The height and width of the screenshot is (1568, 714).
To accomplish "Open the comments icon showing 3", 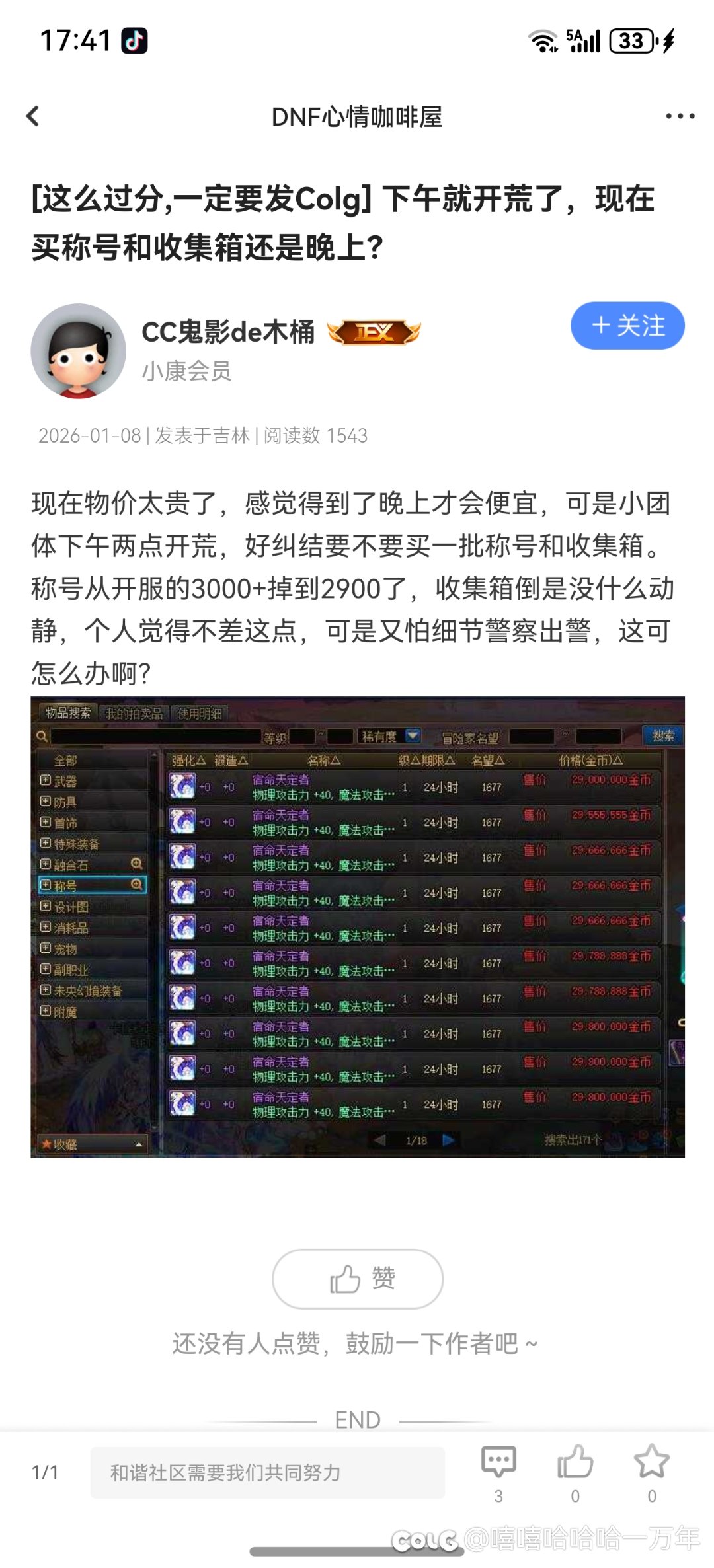I will pyautogui.click(x=498, y=1462).
